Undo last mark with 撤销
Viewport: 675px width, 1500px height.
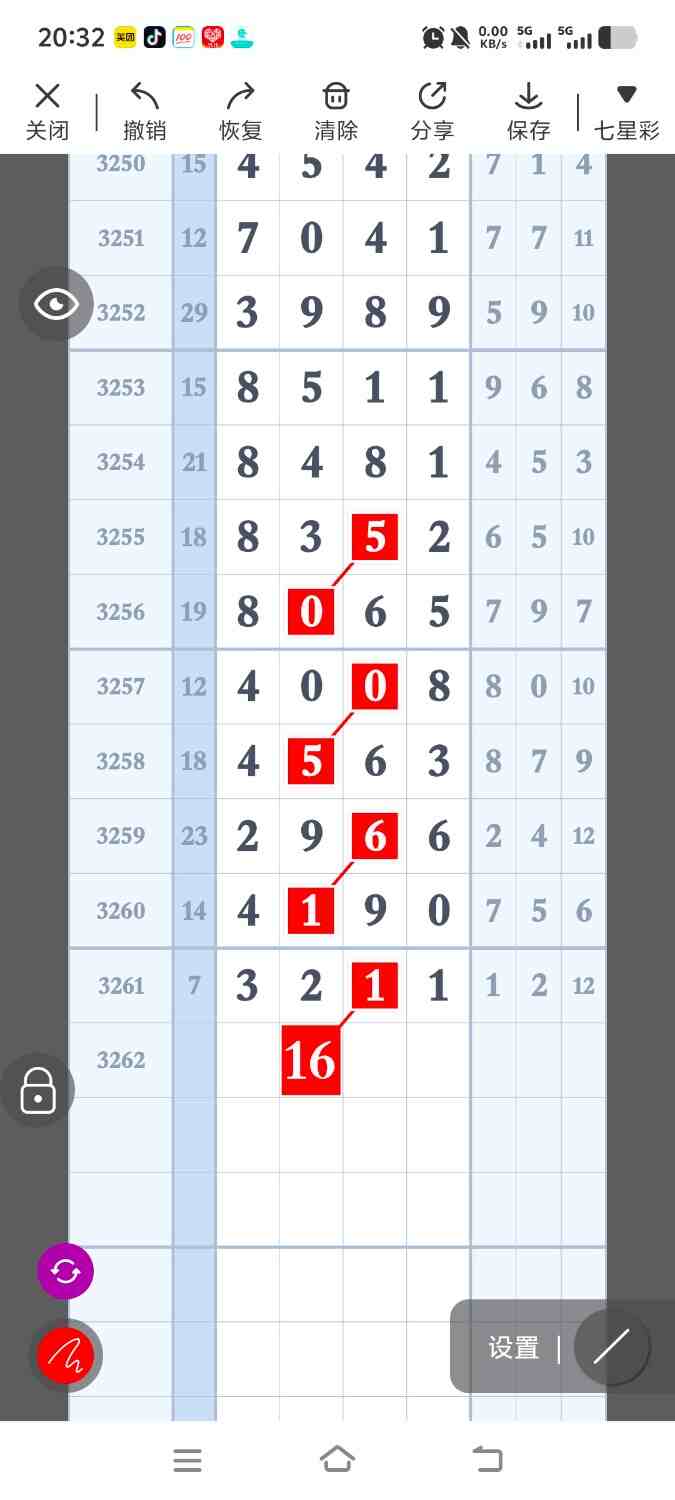point(144,111)
